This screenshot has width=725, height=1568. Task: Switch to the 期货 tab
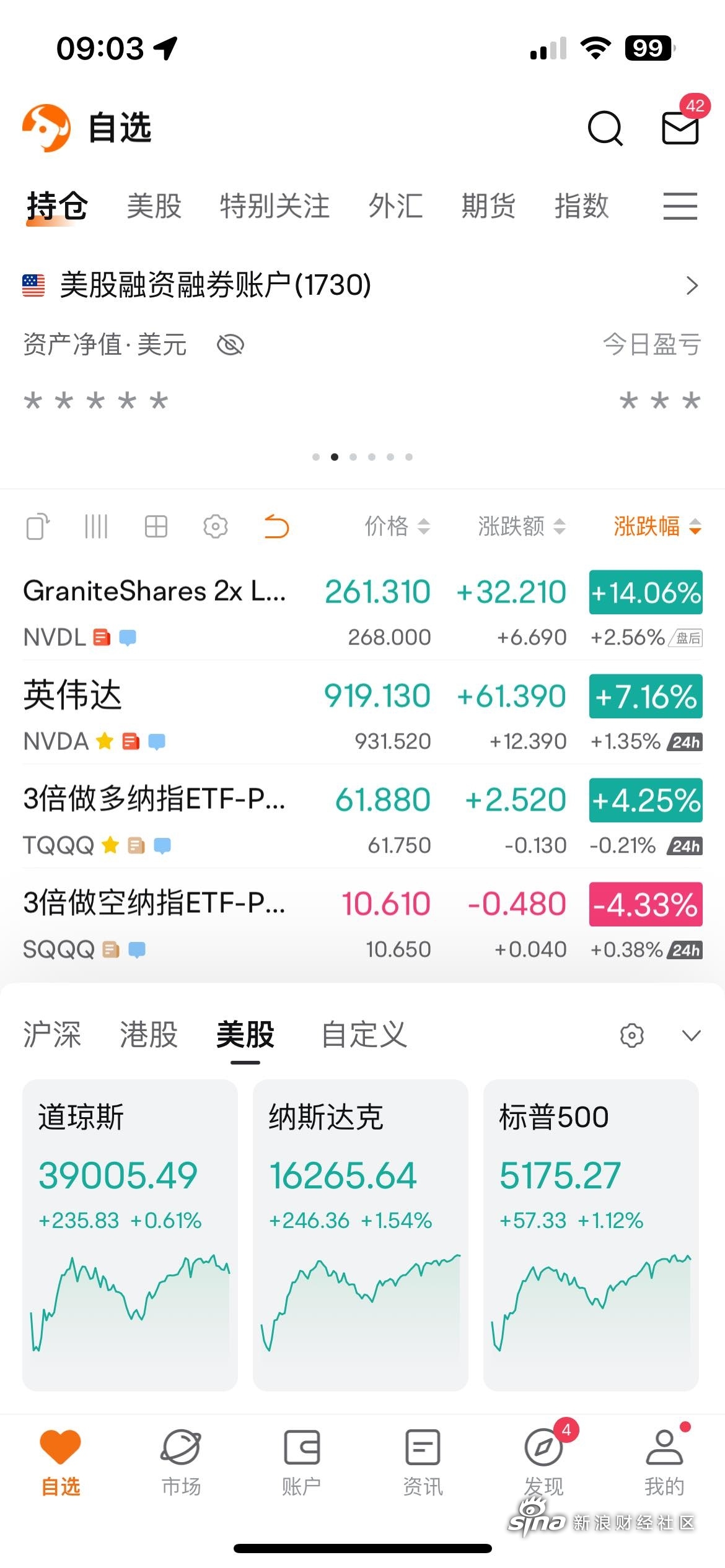coord(488,206)
